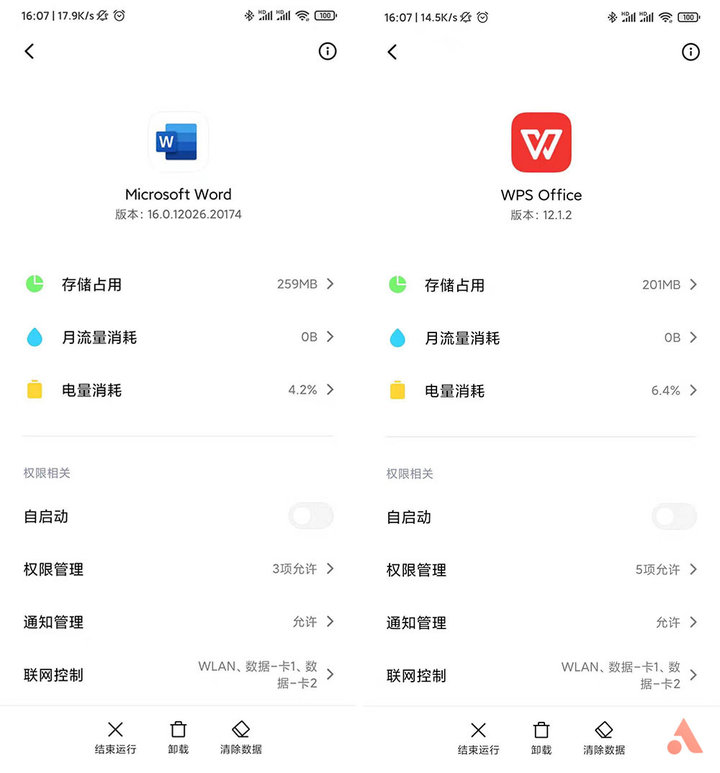Toggle the 自启动 switch on the right page
720x773 pixels.
tap(673, 516)
